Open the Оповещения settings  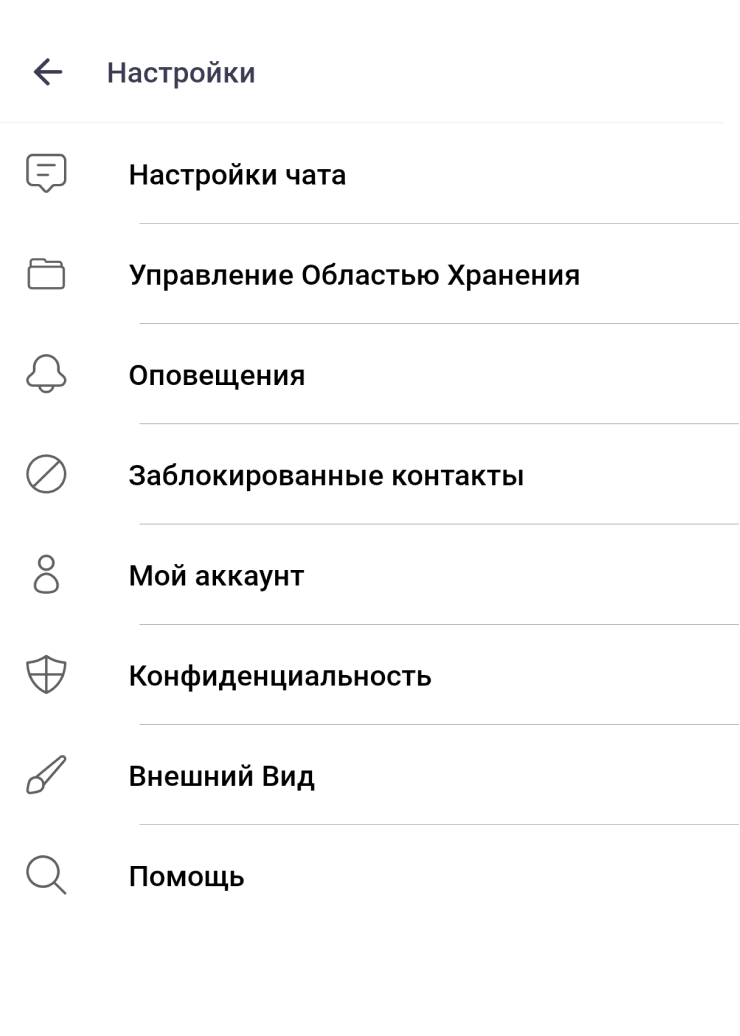click(217, 376)
